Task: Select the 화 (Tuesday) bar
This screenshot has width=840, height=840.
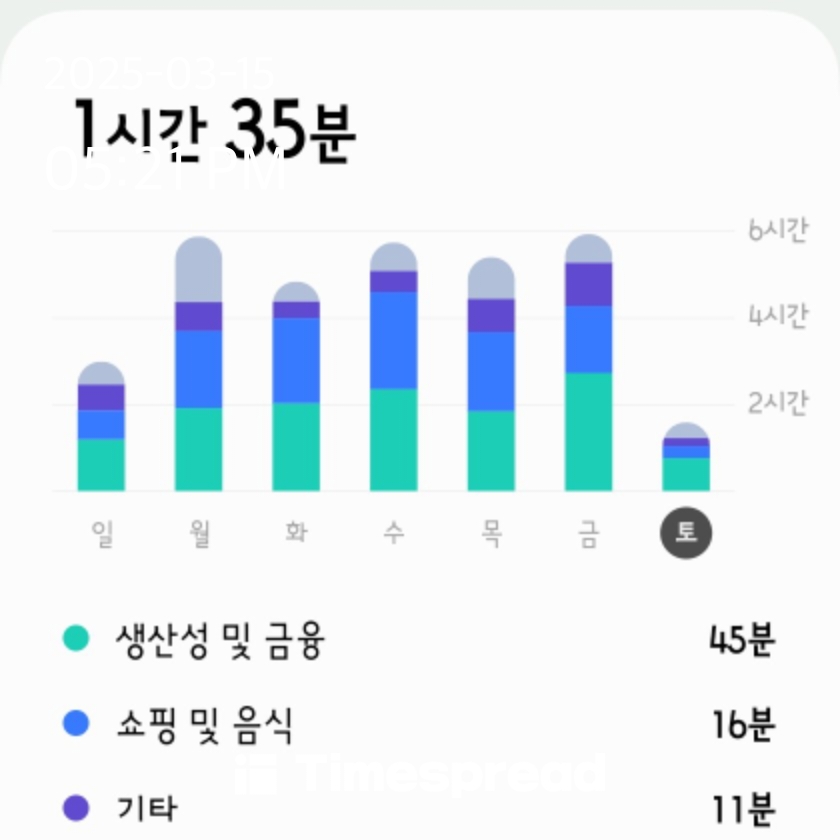Action: point(296,386)
